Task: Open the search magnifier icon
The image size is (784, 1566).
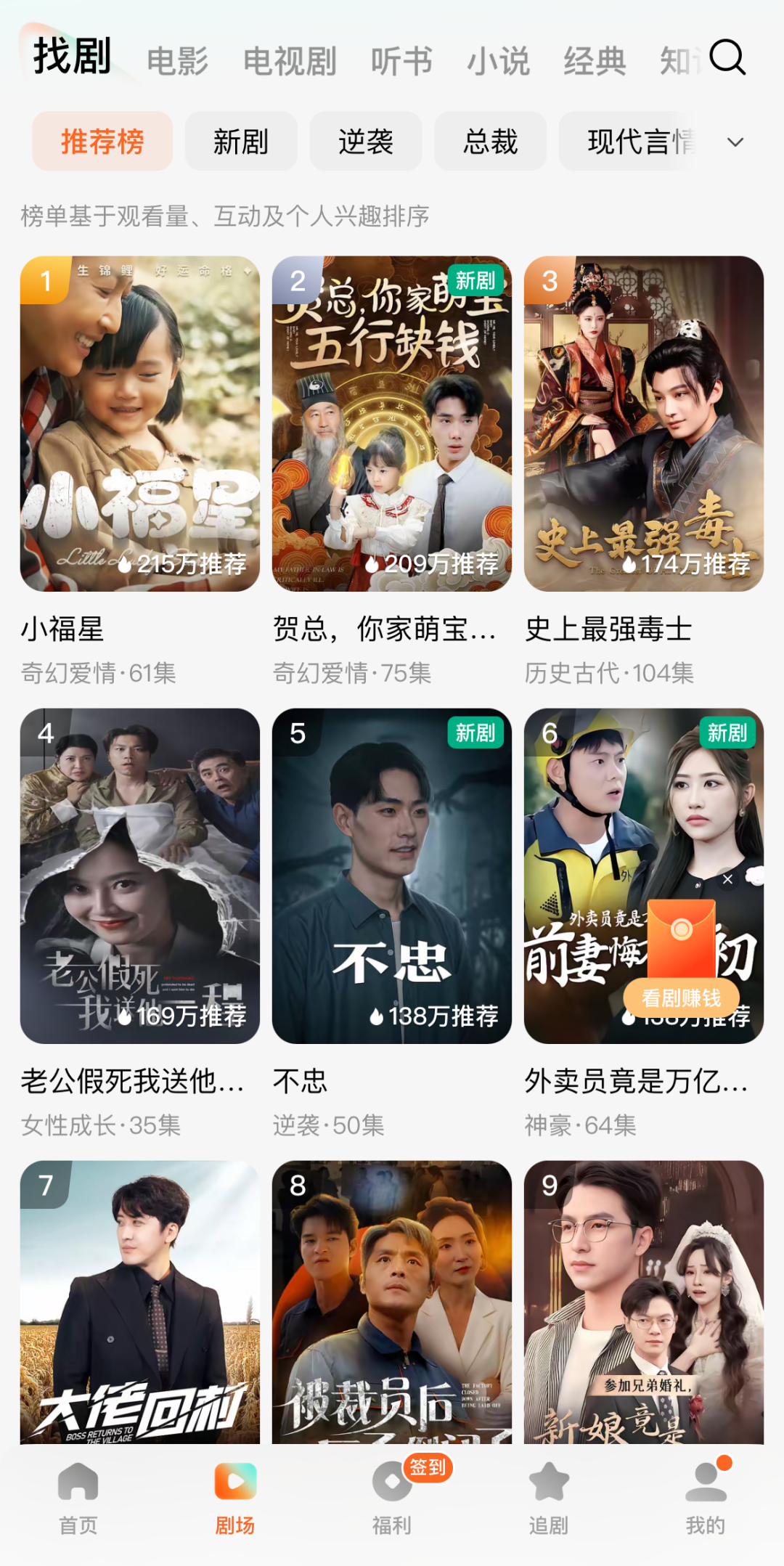Action: pyautogui.click(x=727, y=57)
